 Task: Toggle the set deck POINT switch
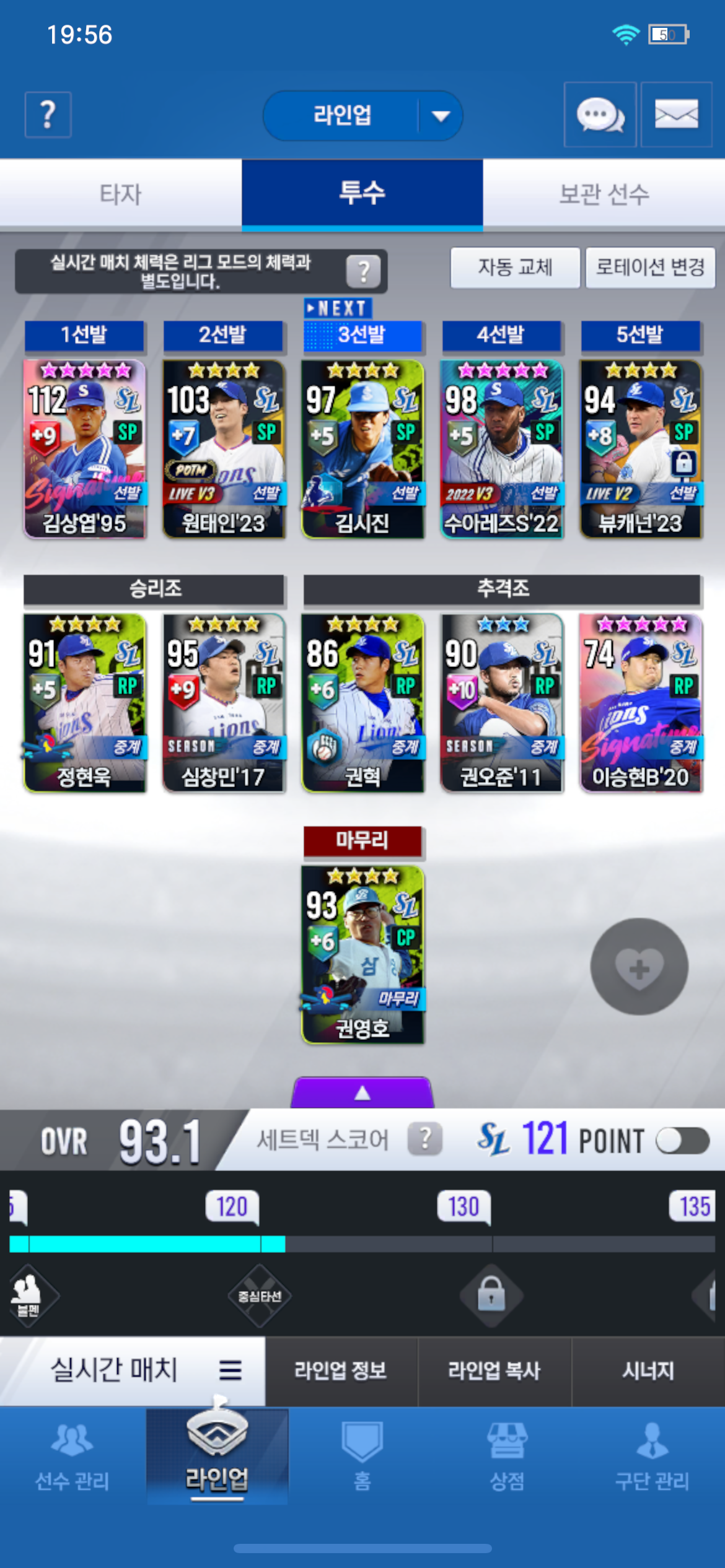click(x=682, y=1141)
